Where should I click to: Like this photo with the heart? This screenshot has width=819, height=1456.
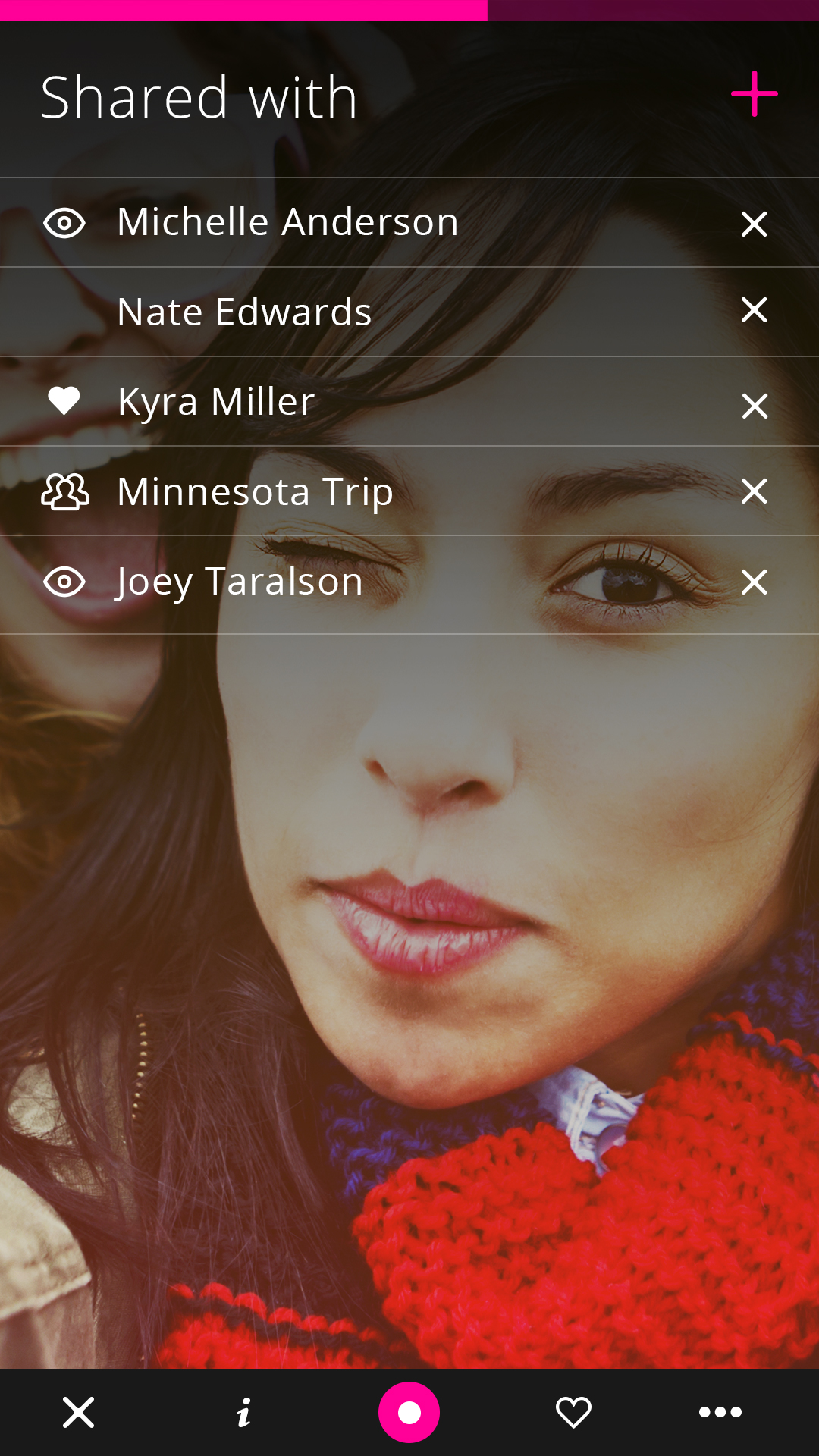[573, 1412]
